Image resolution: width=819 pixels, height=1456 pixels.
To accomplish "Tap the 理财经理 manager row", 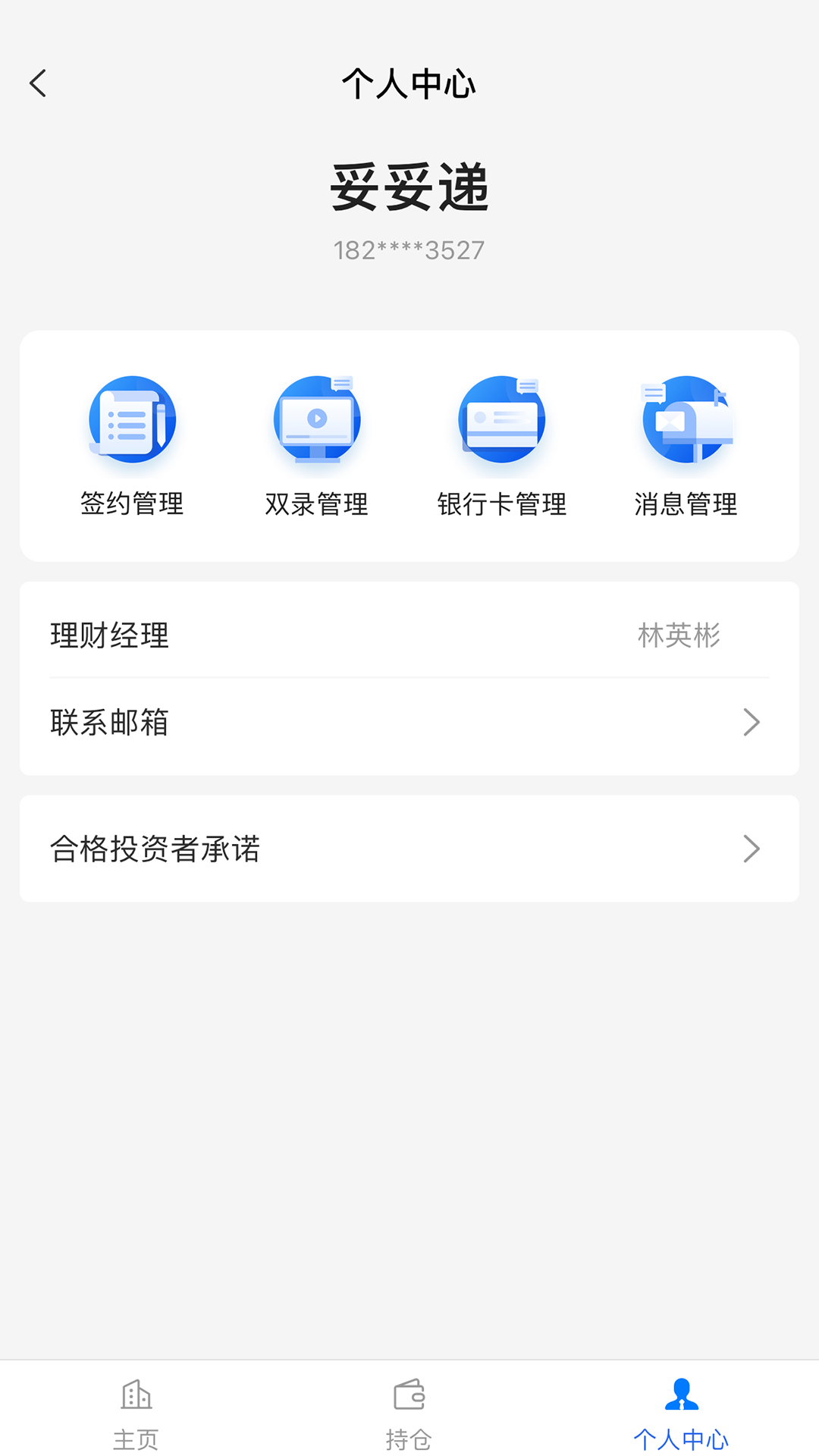I will [409, 636].
